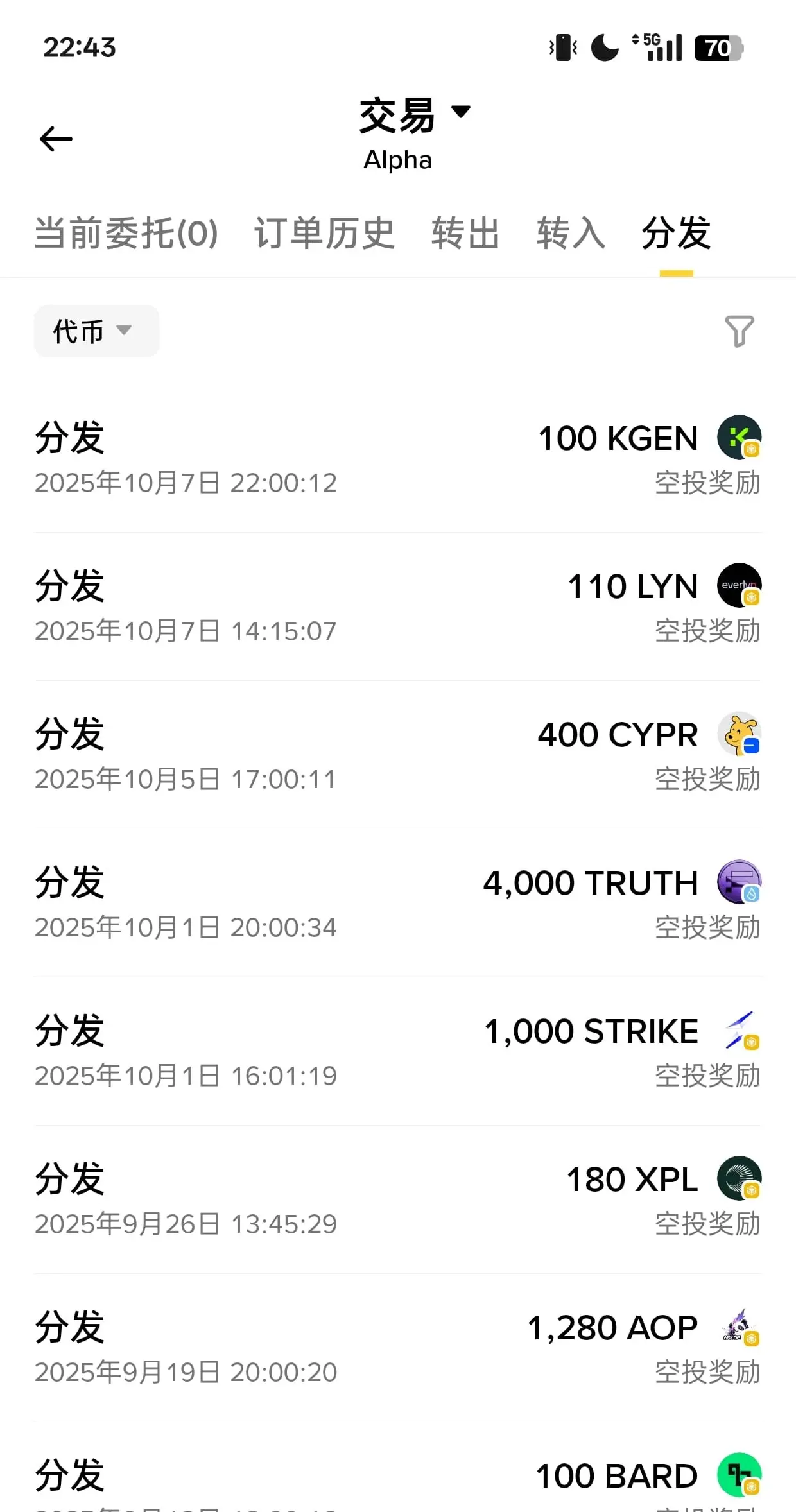Open the 180 XPL distribution record

tap(398, 1200)
